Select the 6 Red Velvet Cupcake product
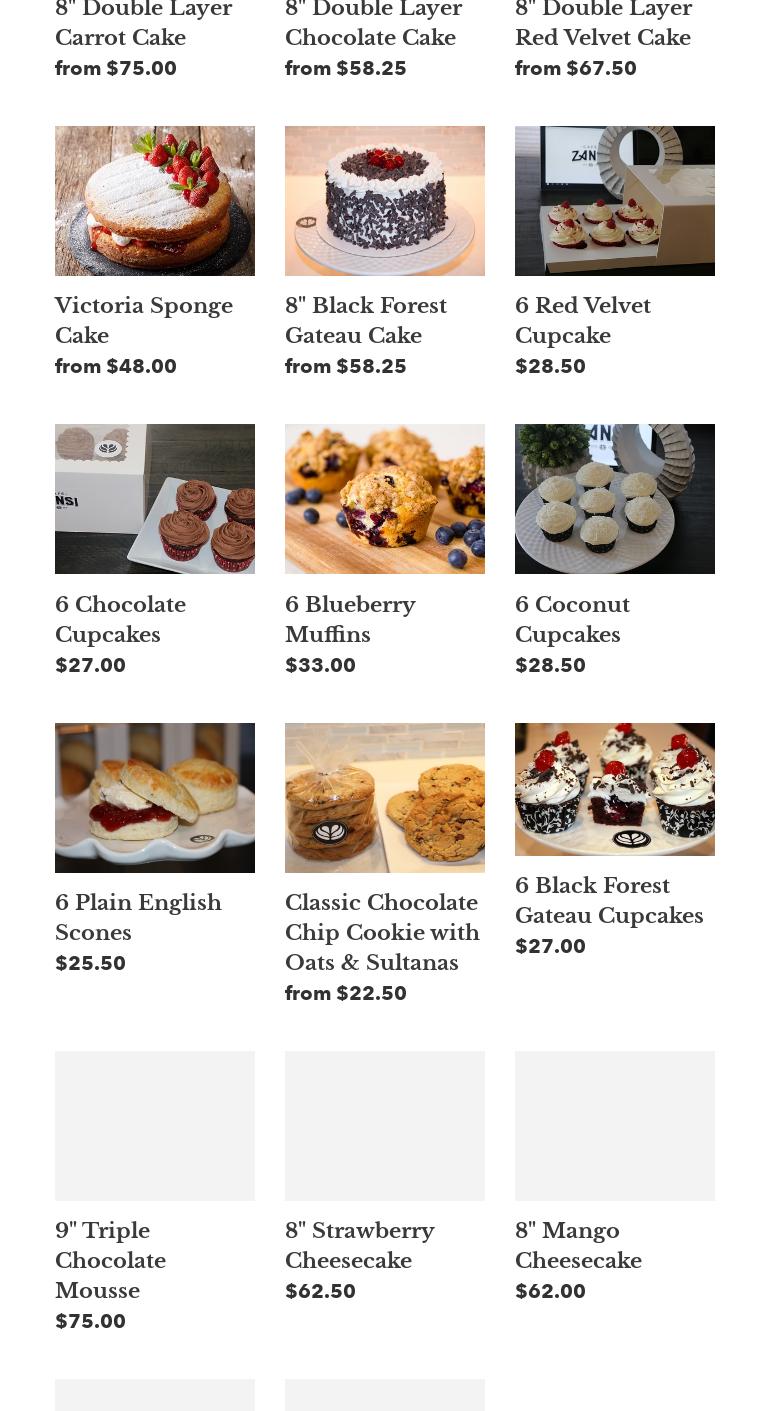770x1411 pixels. [583, 320]
